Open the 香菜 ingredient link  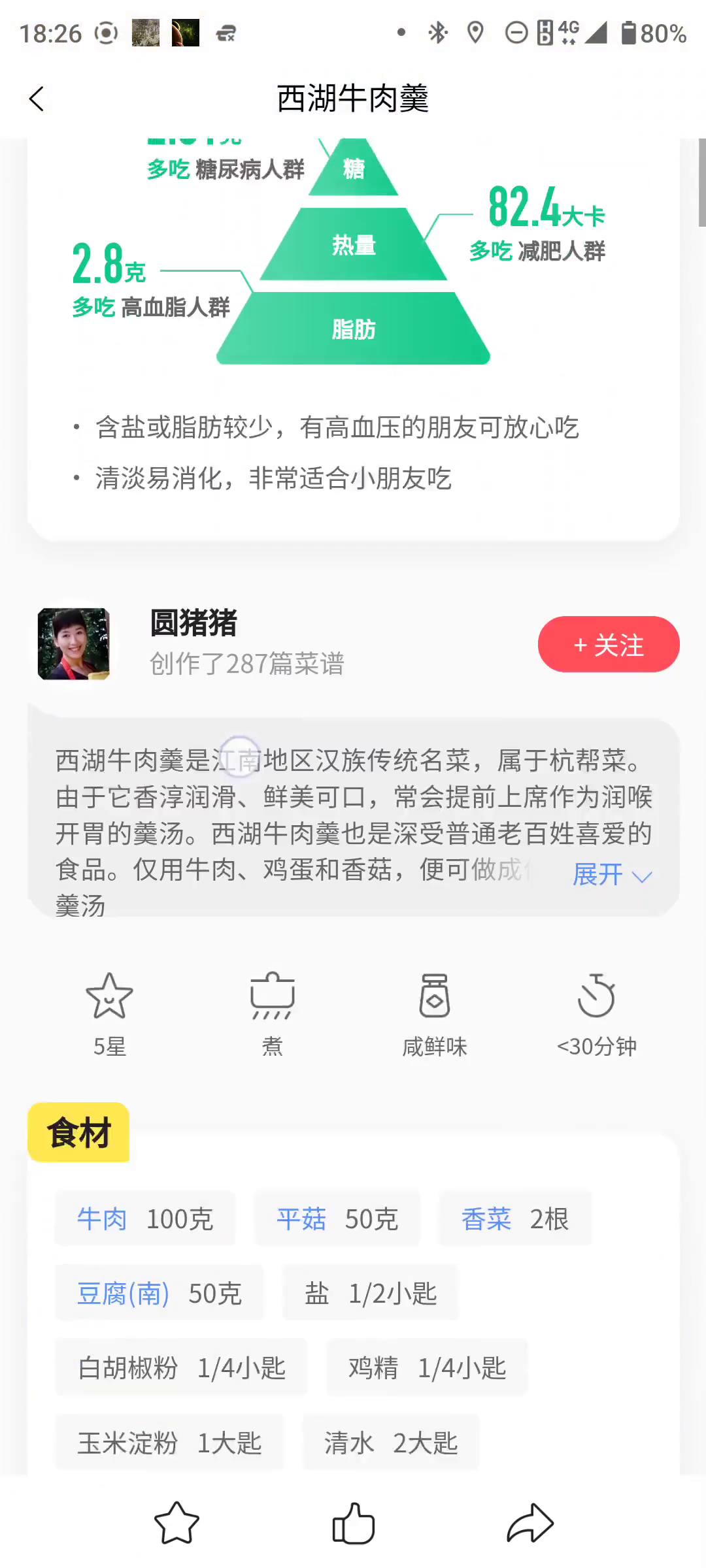click(x=486, y=1219)
